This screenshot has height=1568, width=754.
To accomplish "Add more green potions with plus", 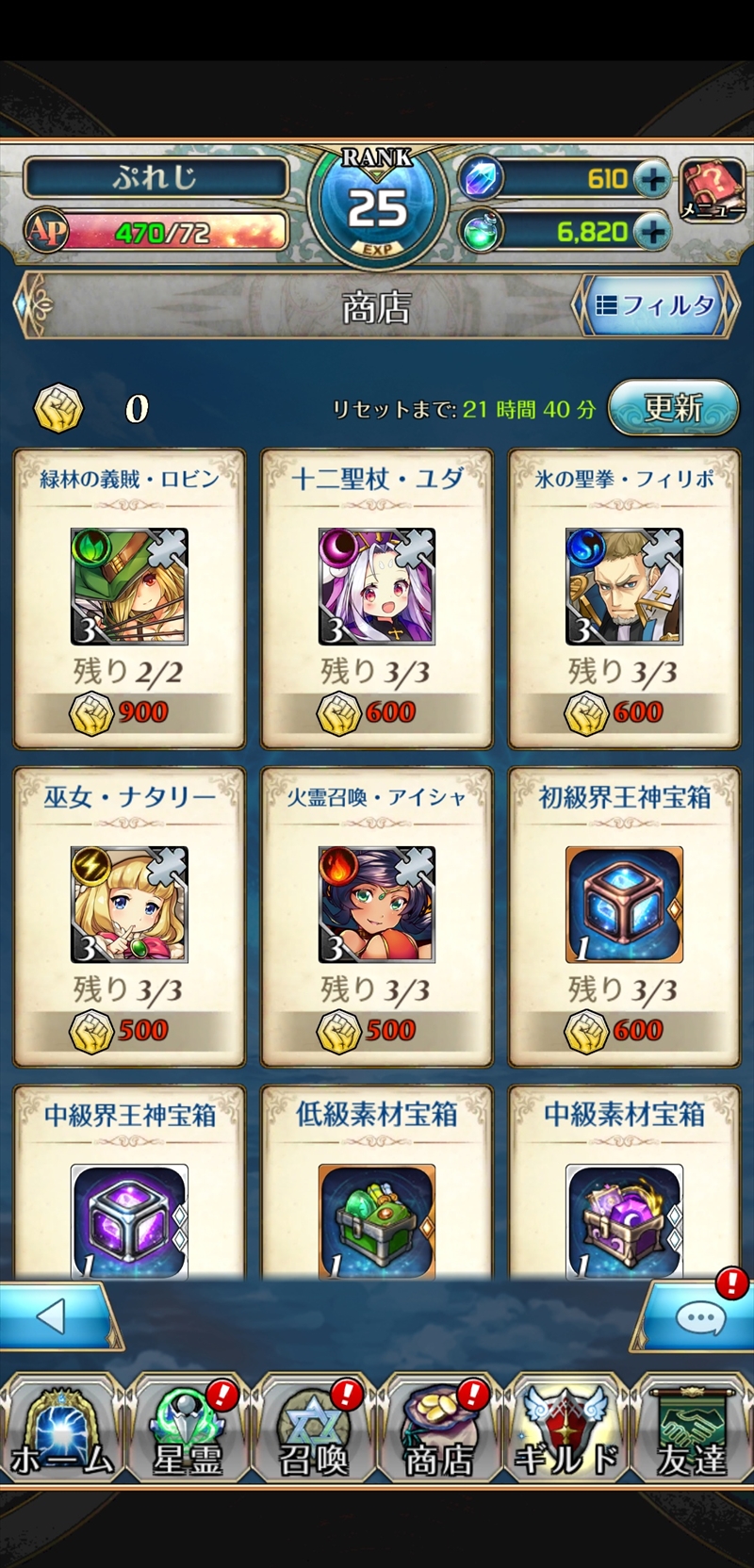I will coord(651,232).
